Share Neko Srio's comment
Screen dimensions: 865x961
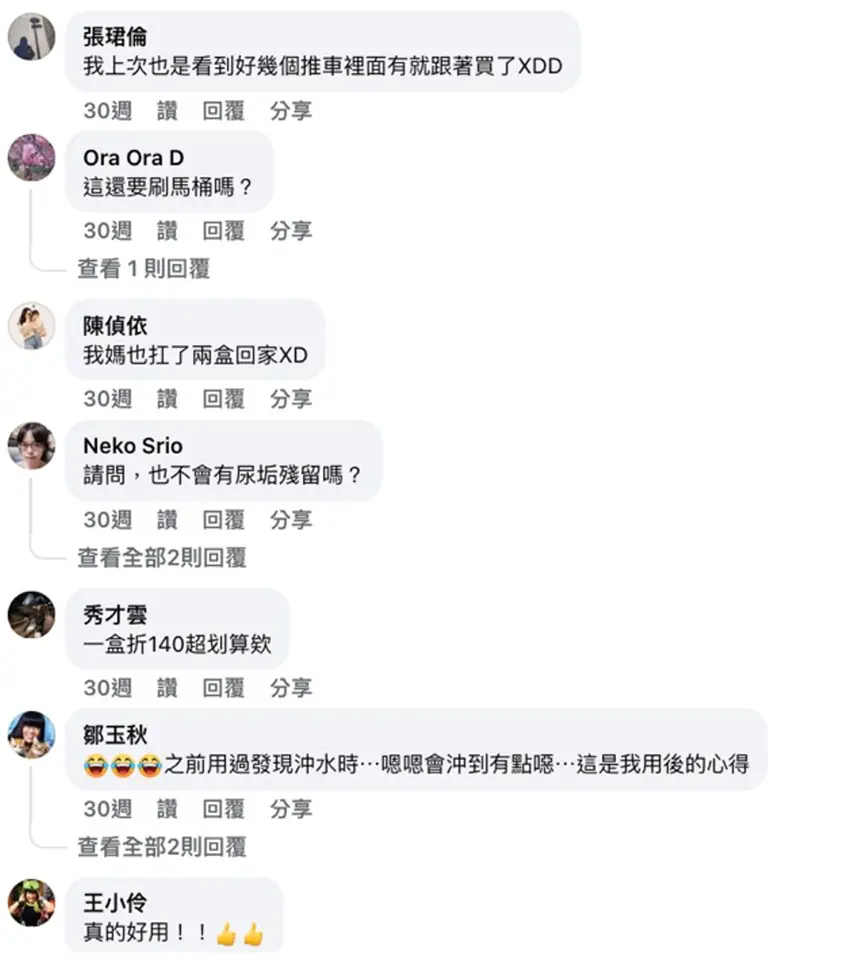point(290,520)
